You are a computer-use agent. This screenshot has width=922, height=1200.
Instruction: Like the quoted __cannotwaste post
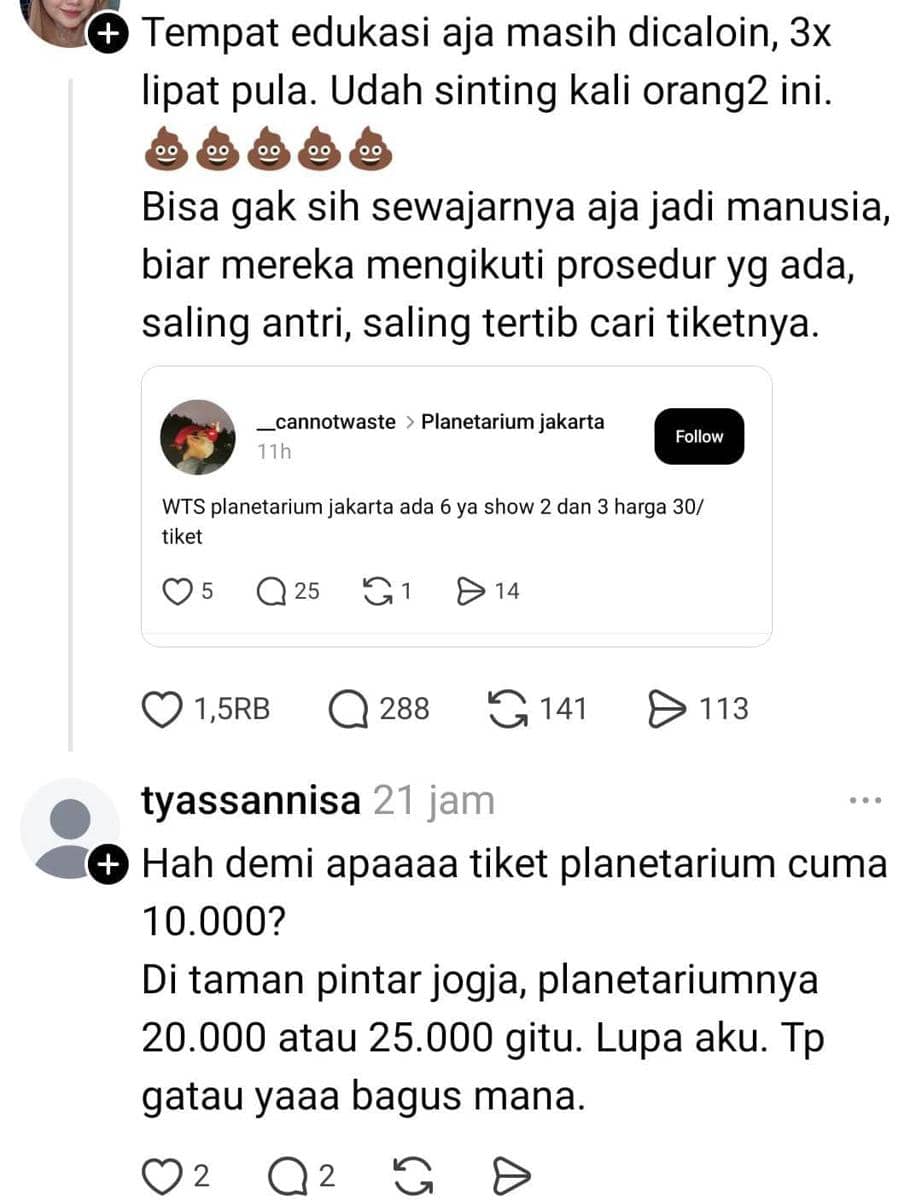pos(180,591)
